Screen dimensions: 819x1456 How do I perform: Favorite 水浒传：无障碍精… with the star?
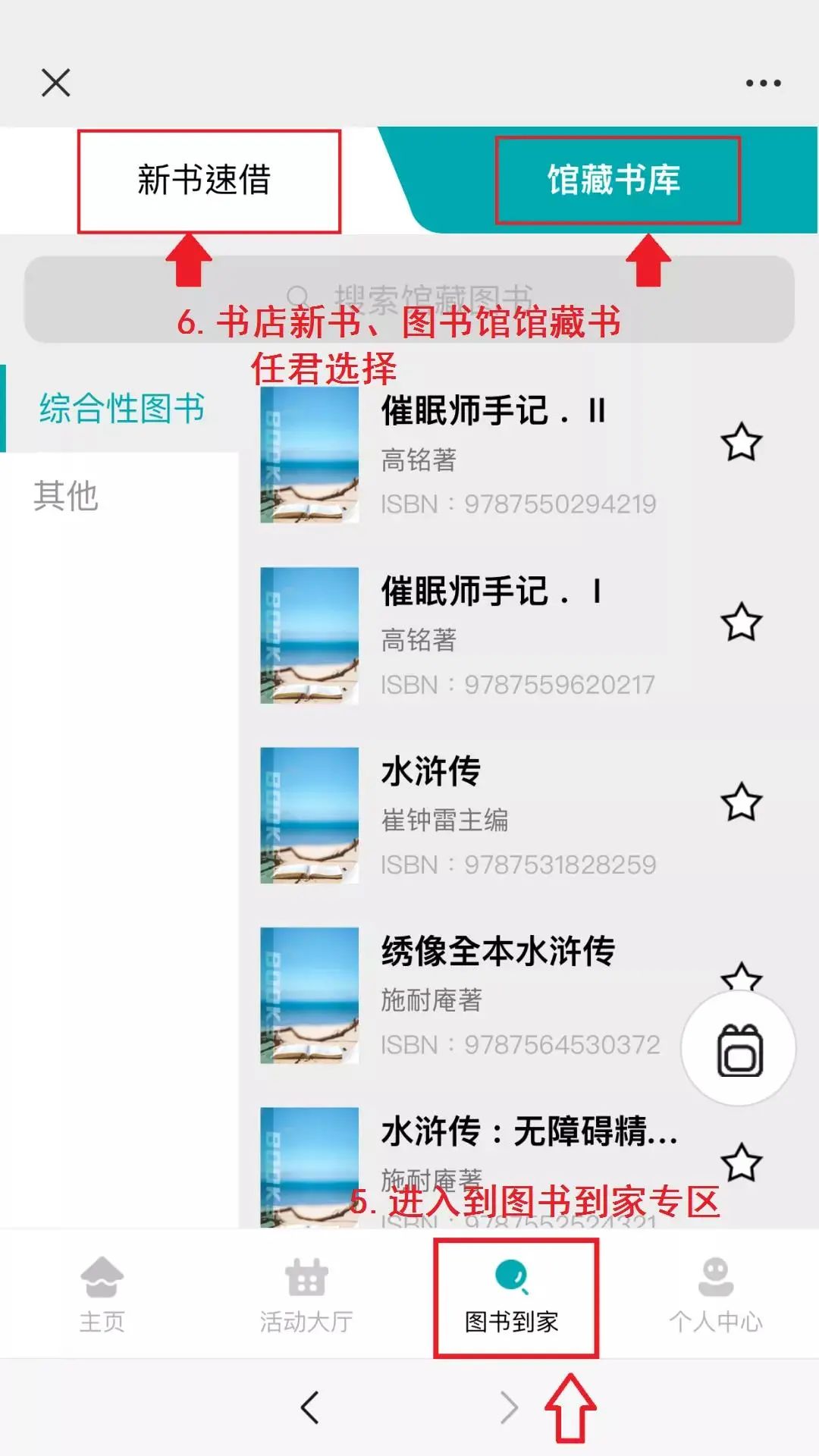pyautogui.click(x=741, y=1163)
